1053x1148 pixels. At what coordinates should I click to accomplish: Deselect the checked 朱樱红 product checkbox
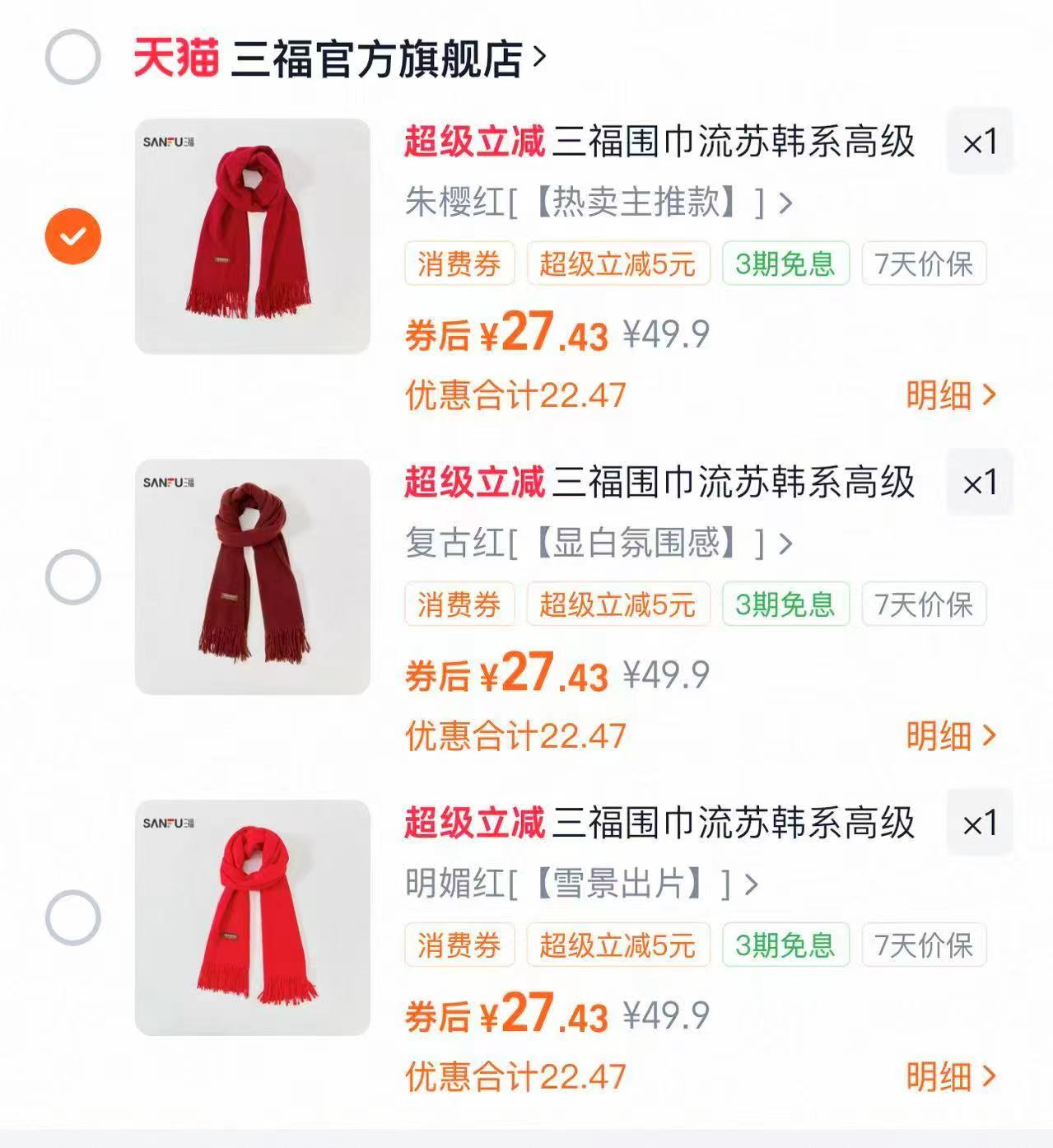point(73,234)
